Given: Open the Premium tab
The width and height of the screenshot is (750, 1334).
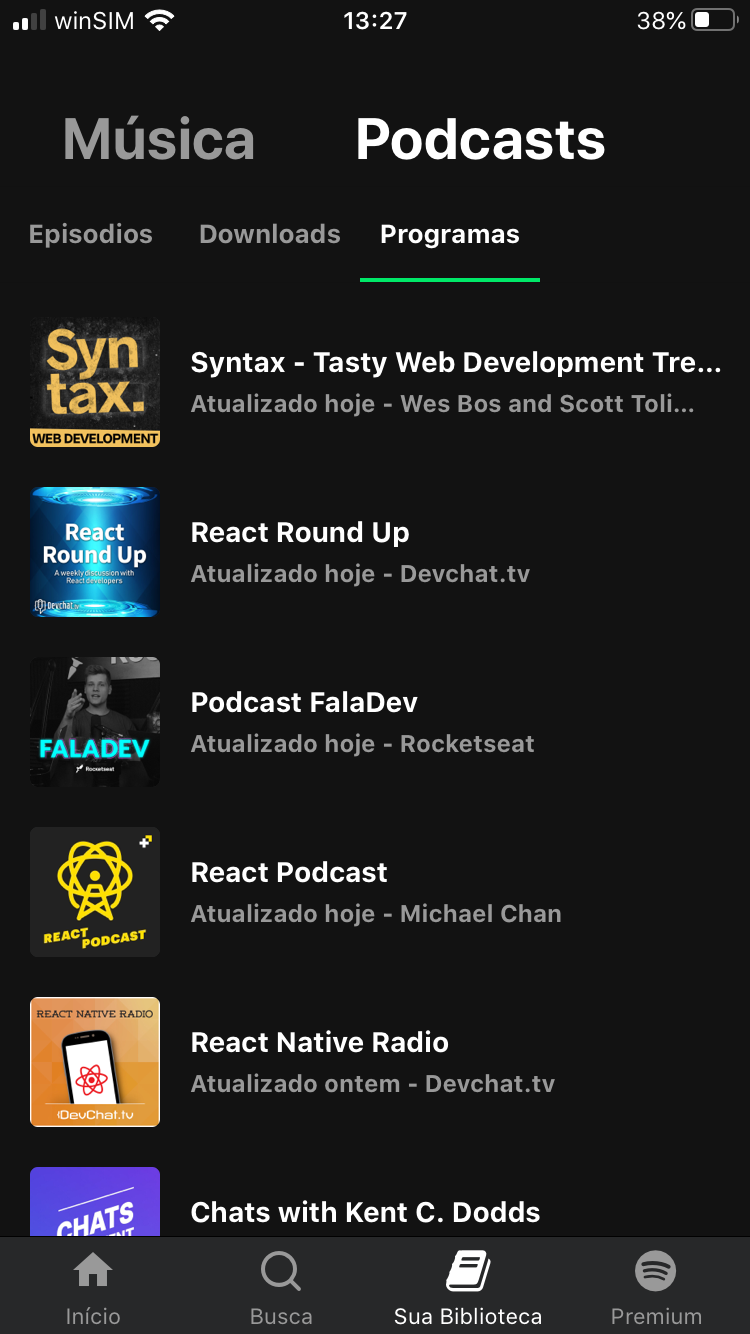Looking at the screenshot, I should pos(656,1288).
